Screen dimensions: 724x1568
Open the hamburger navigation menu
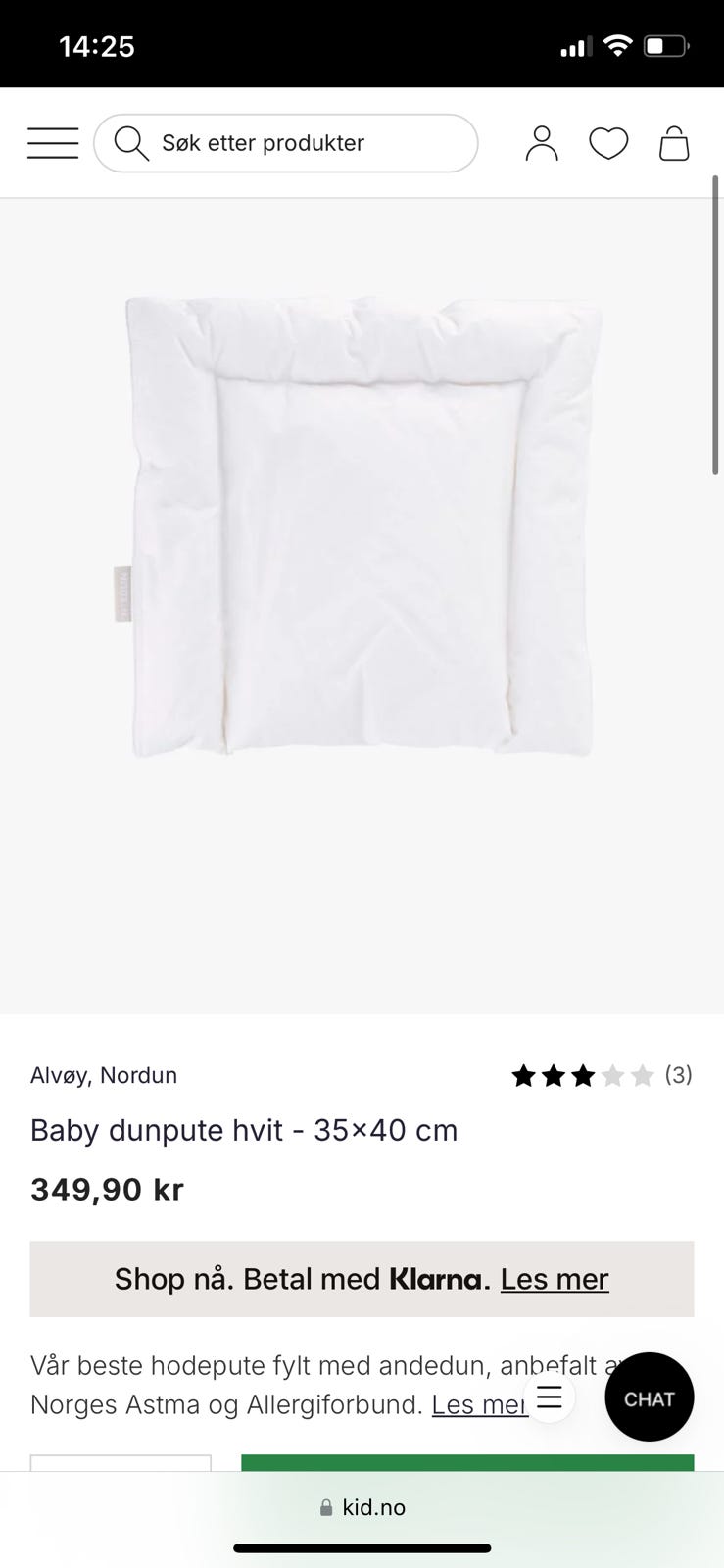pyautogui.click(x=53, y=143)
